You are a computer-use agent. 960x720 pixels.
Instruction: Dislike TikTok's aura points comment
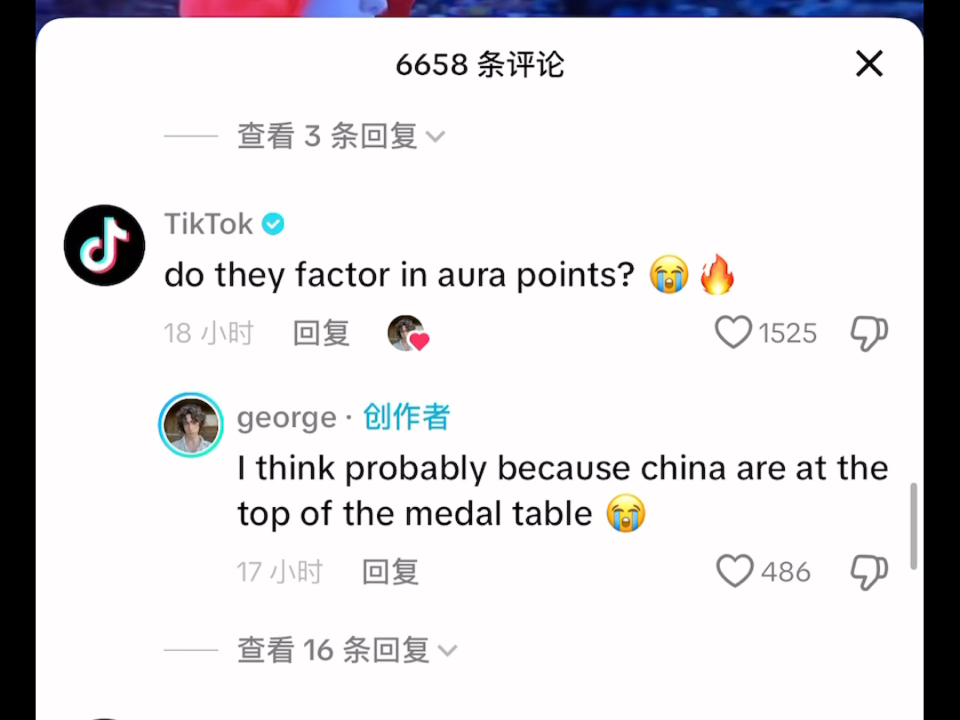click(868, 333)
